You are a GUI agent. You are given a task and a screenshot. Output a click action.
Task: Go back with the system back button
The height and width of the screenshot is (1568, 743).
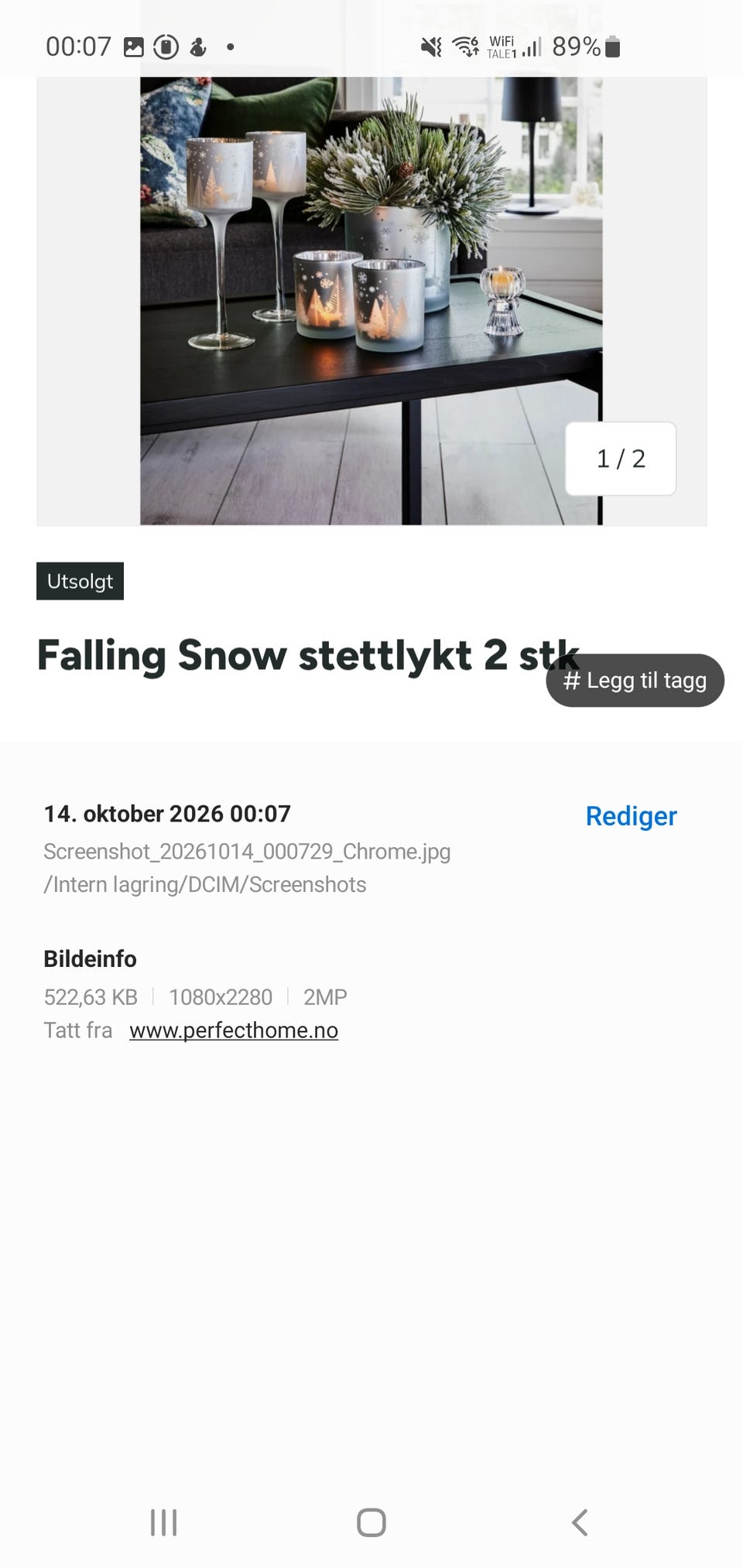click(x=580, y=1522)
